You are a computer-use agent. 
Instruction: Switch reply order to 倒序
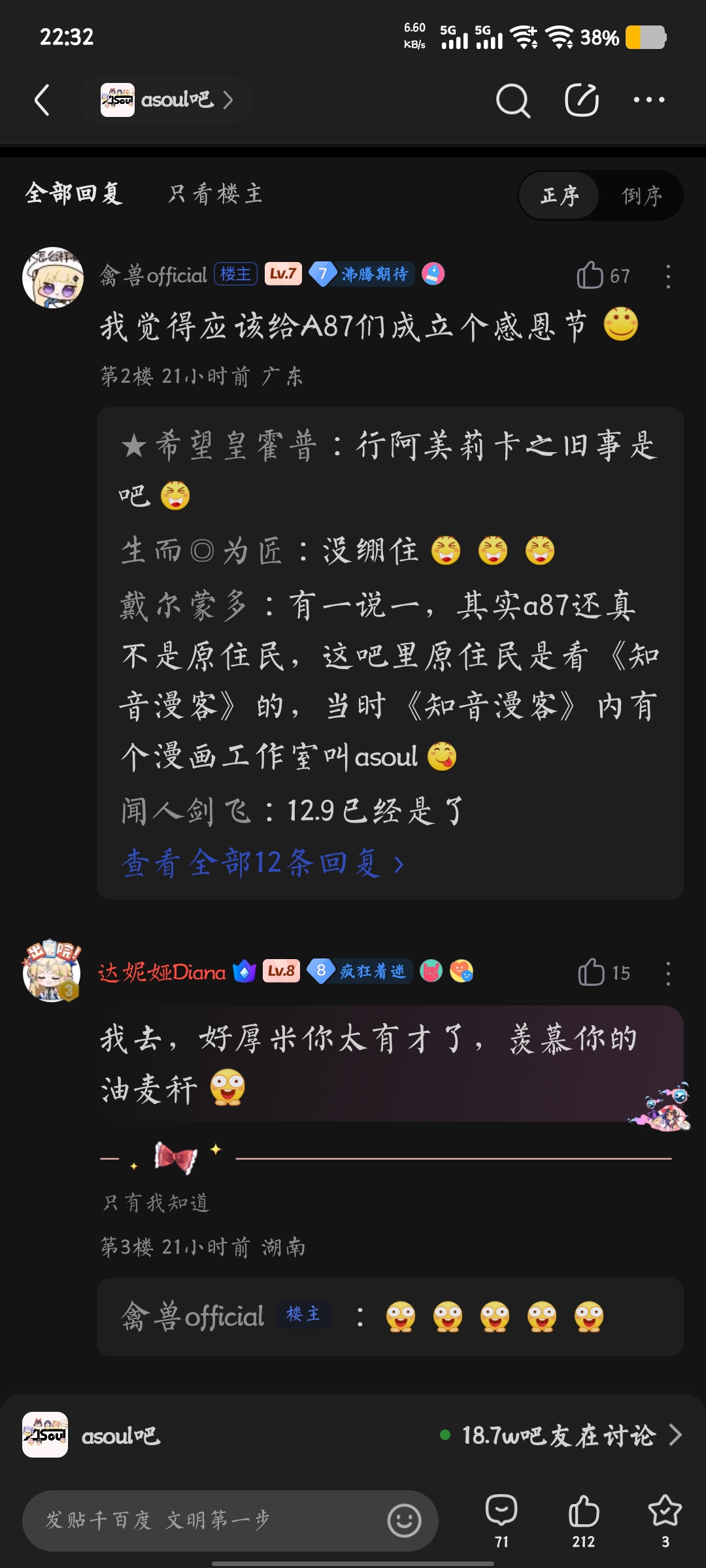(x=641, y=195)
